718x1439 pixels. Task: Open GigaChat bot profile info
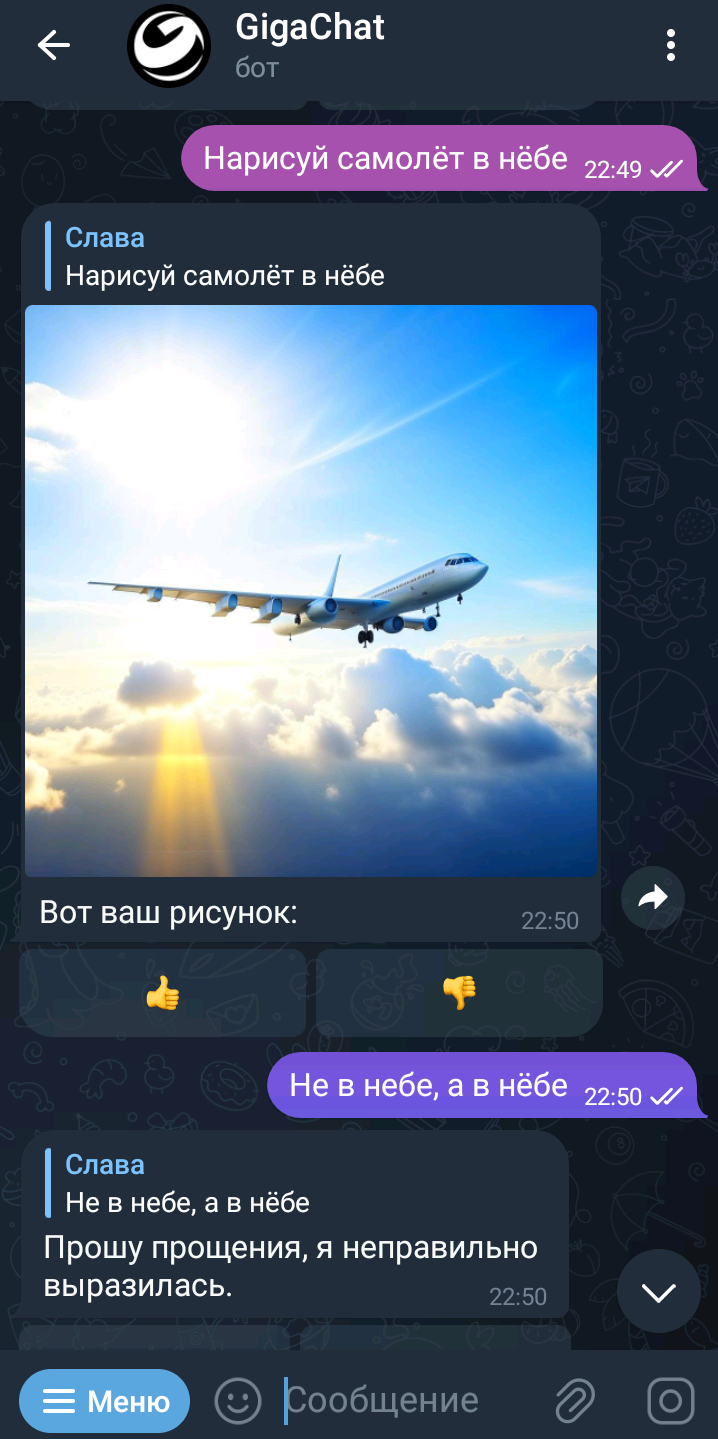310,45
